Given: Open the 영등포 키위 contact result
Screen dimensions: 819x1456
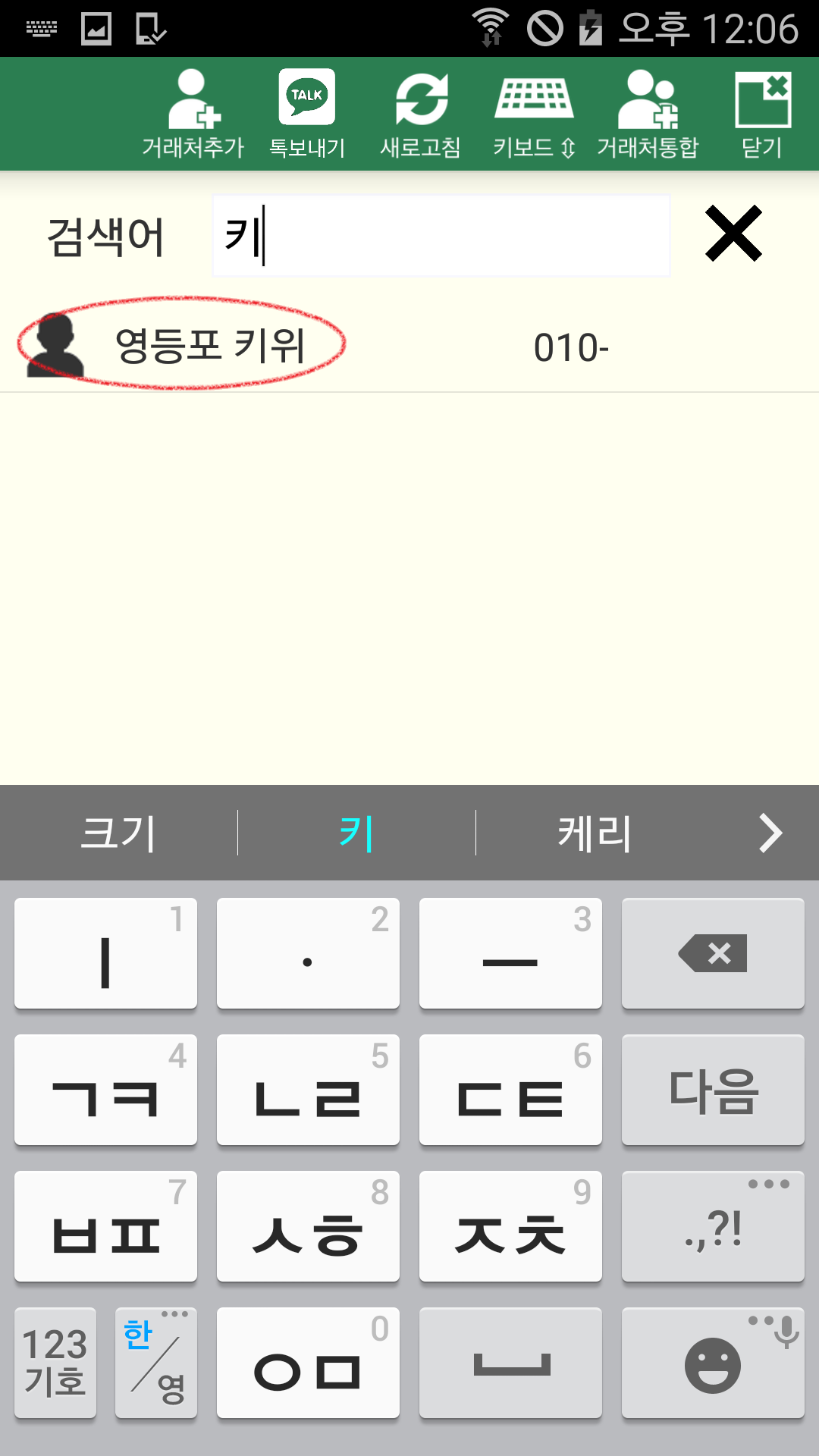Looking at the screenshot, I should [x=209, y=345].
